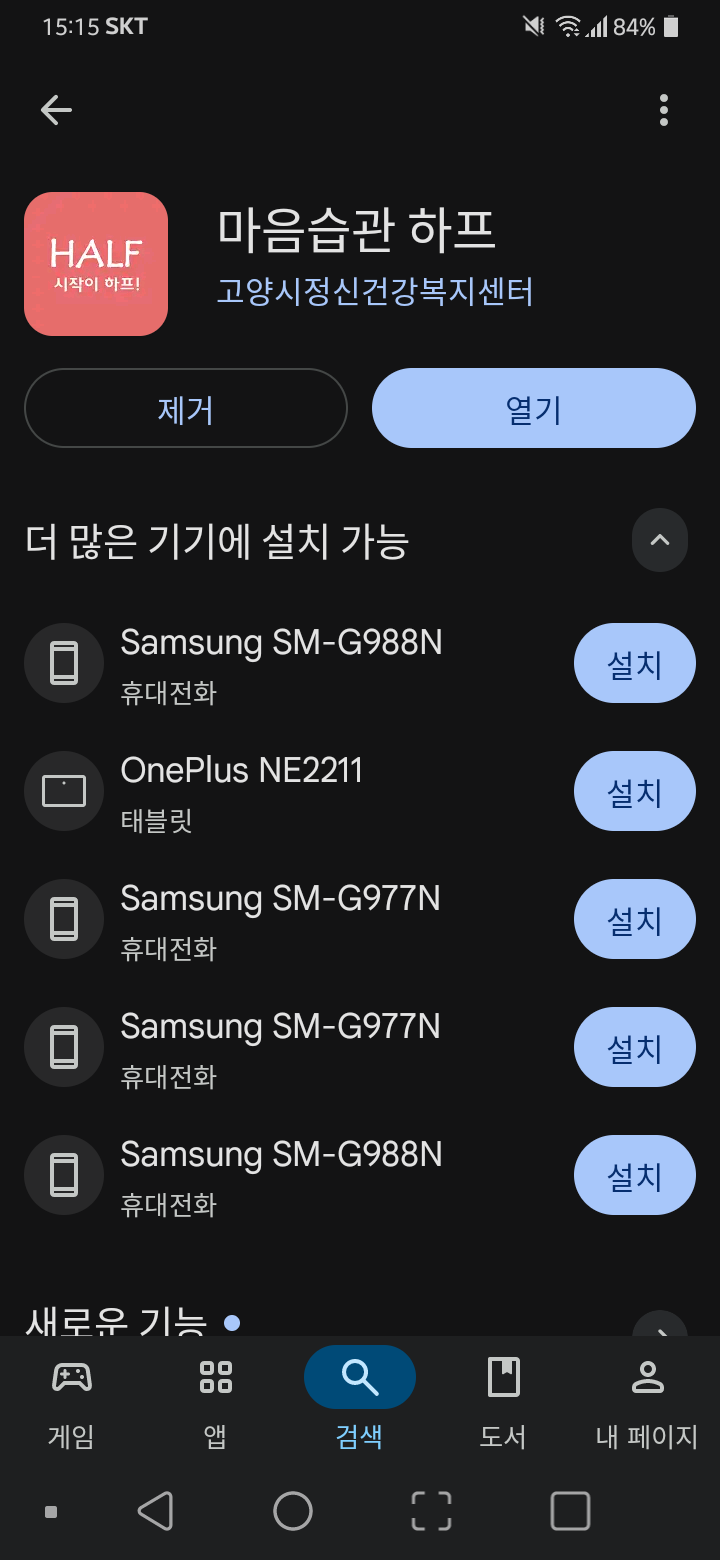Install on the OnePlus NE2211 tablet
720x1560 pixels.
click(634, 792)
